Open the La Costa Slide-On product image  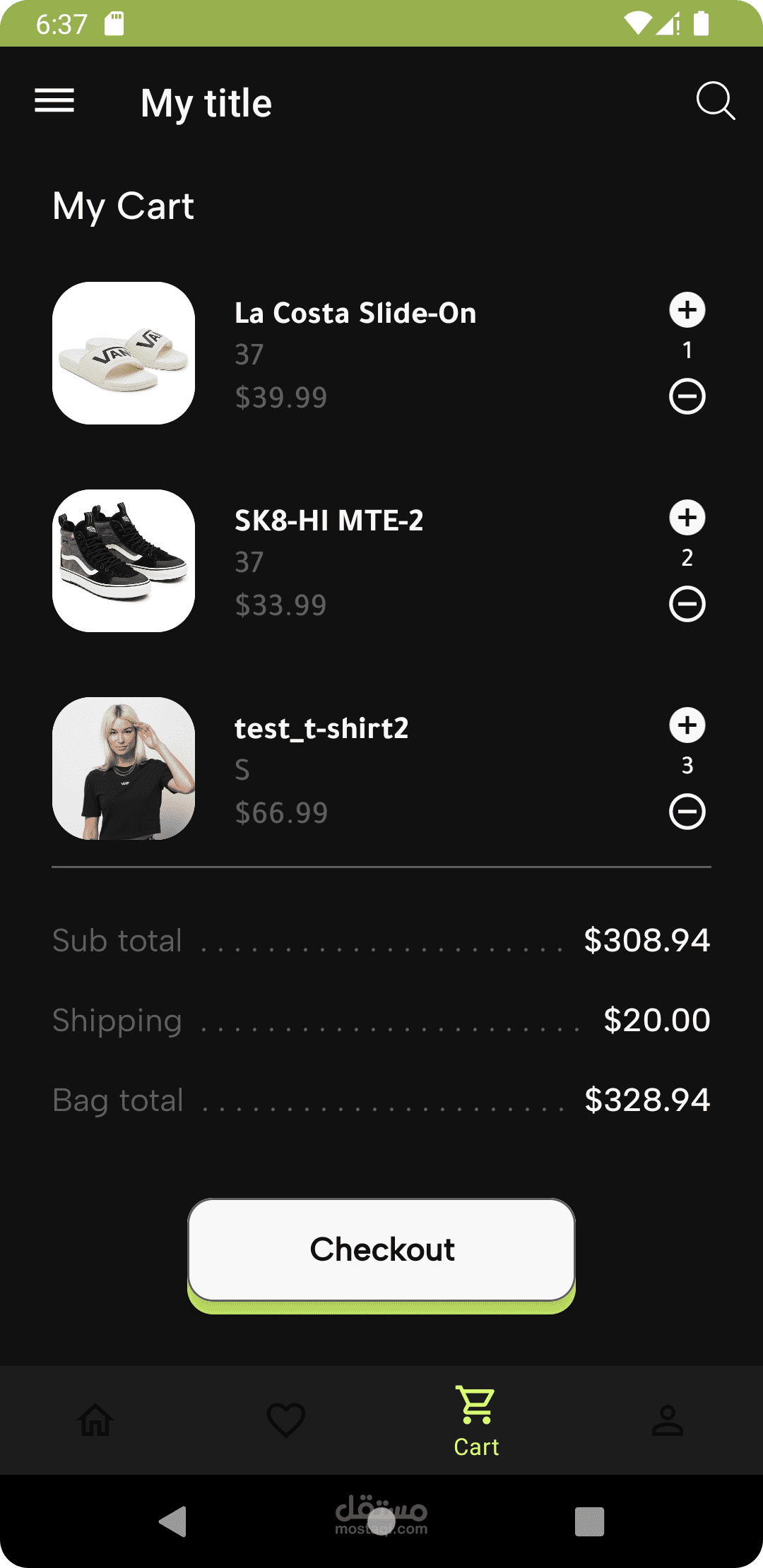[124, 353]
